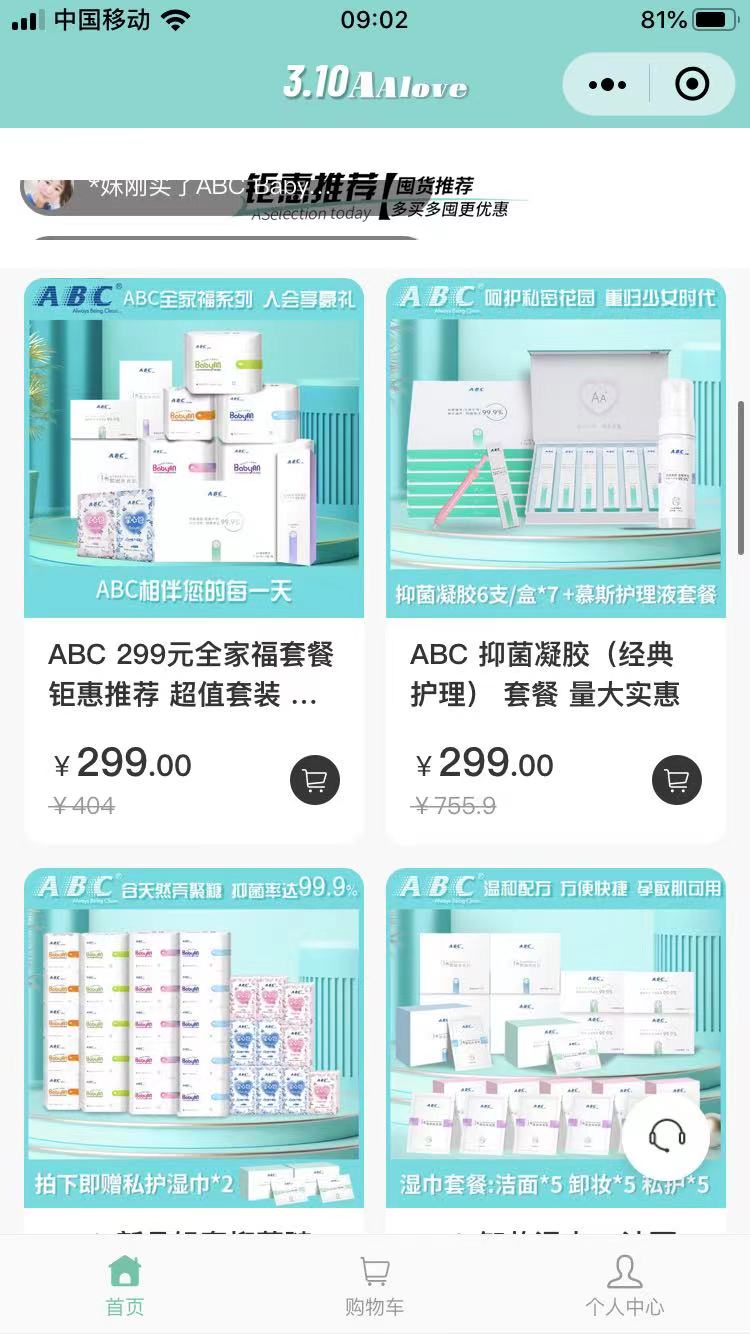Close the mini program with the circle button

tap(692, 85)
